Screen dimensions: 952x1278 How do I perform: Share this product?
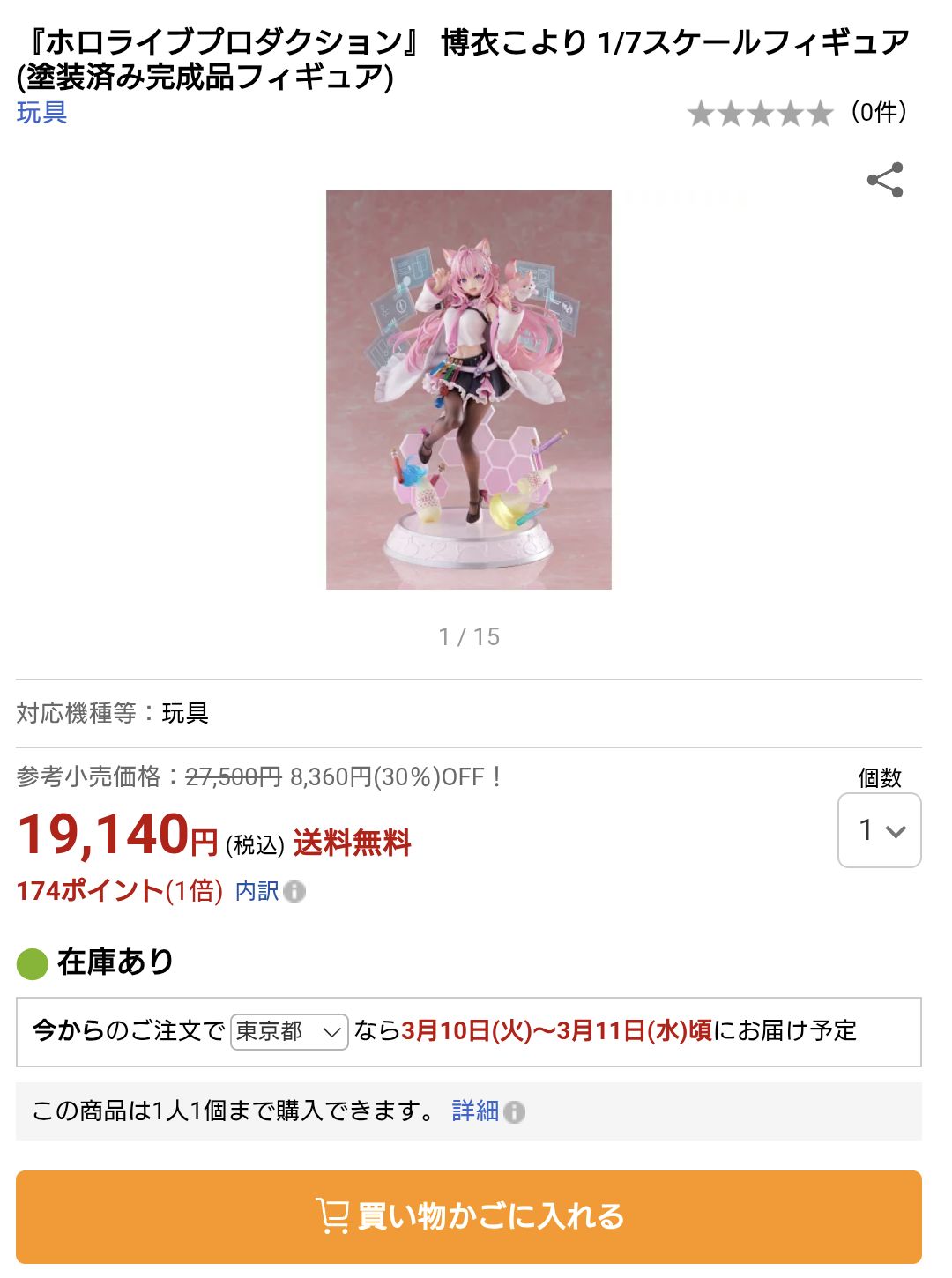(884, 180)
